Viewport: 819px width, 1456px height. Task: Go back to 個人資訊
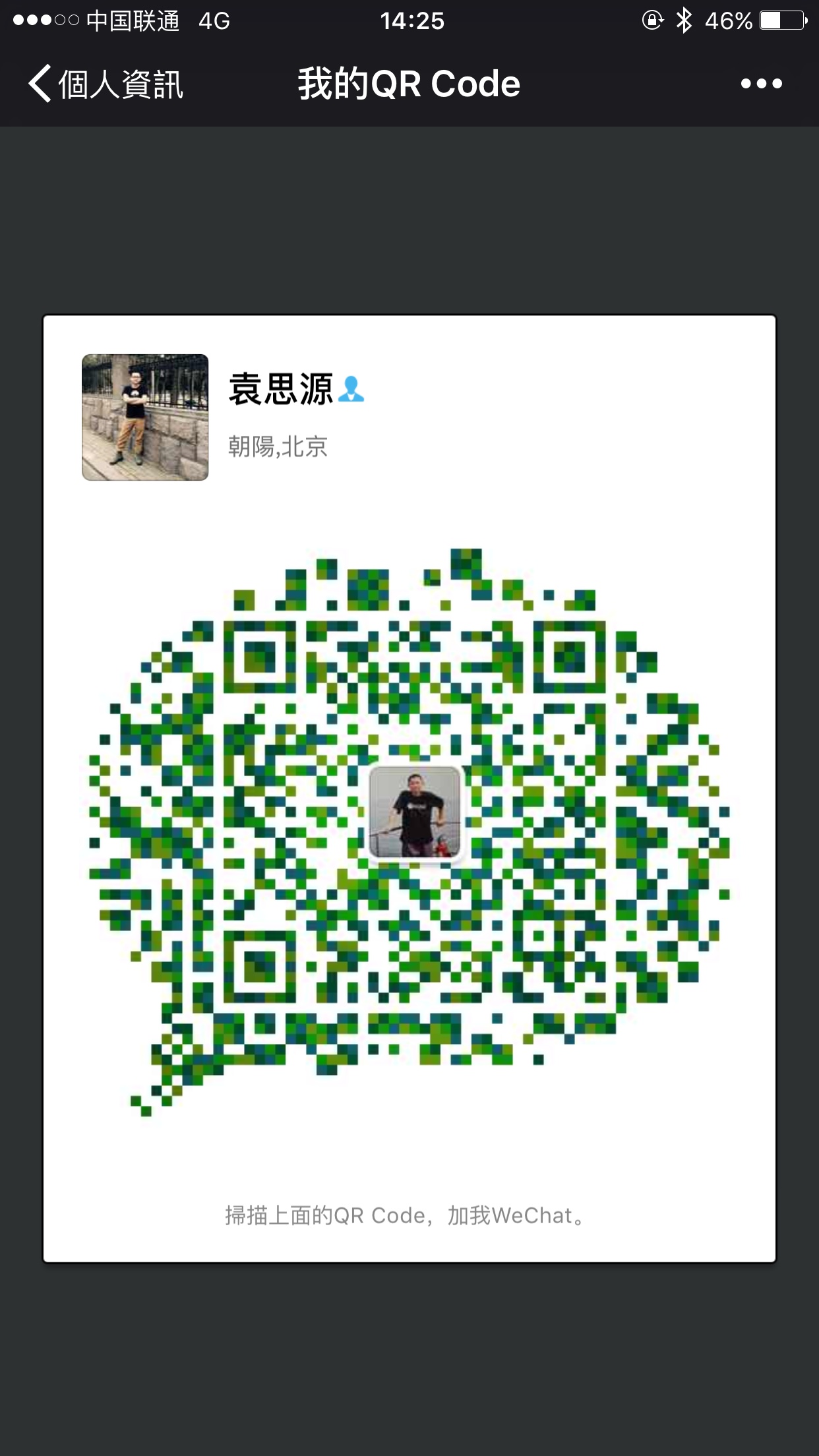(106, 84)
